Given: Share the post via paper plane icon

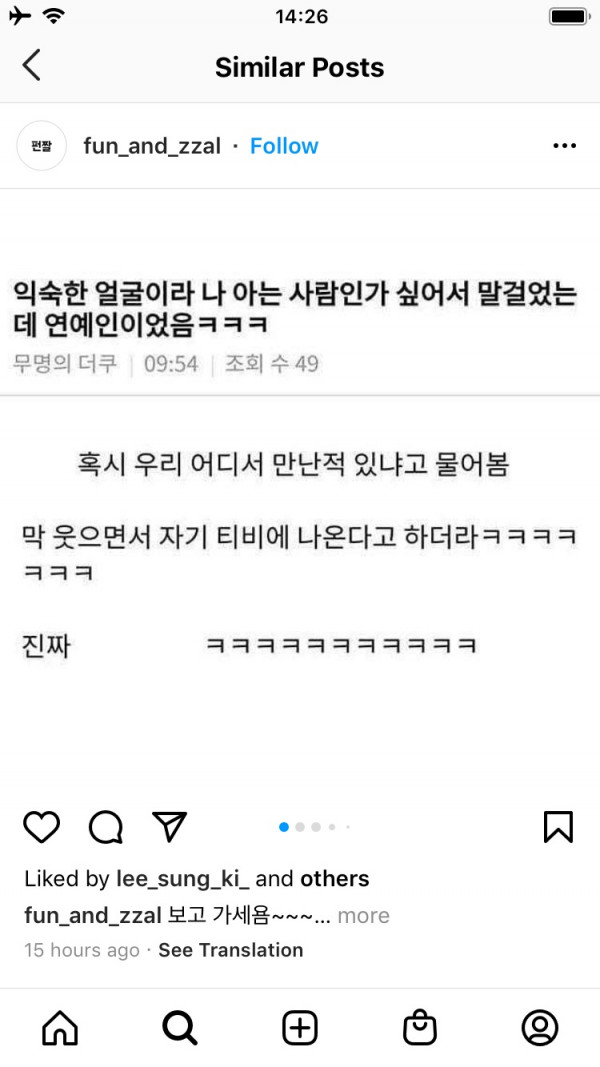Looking at the screenshot, I should click(x=169, y=826).
